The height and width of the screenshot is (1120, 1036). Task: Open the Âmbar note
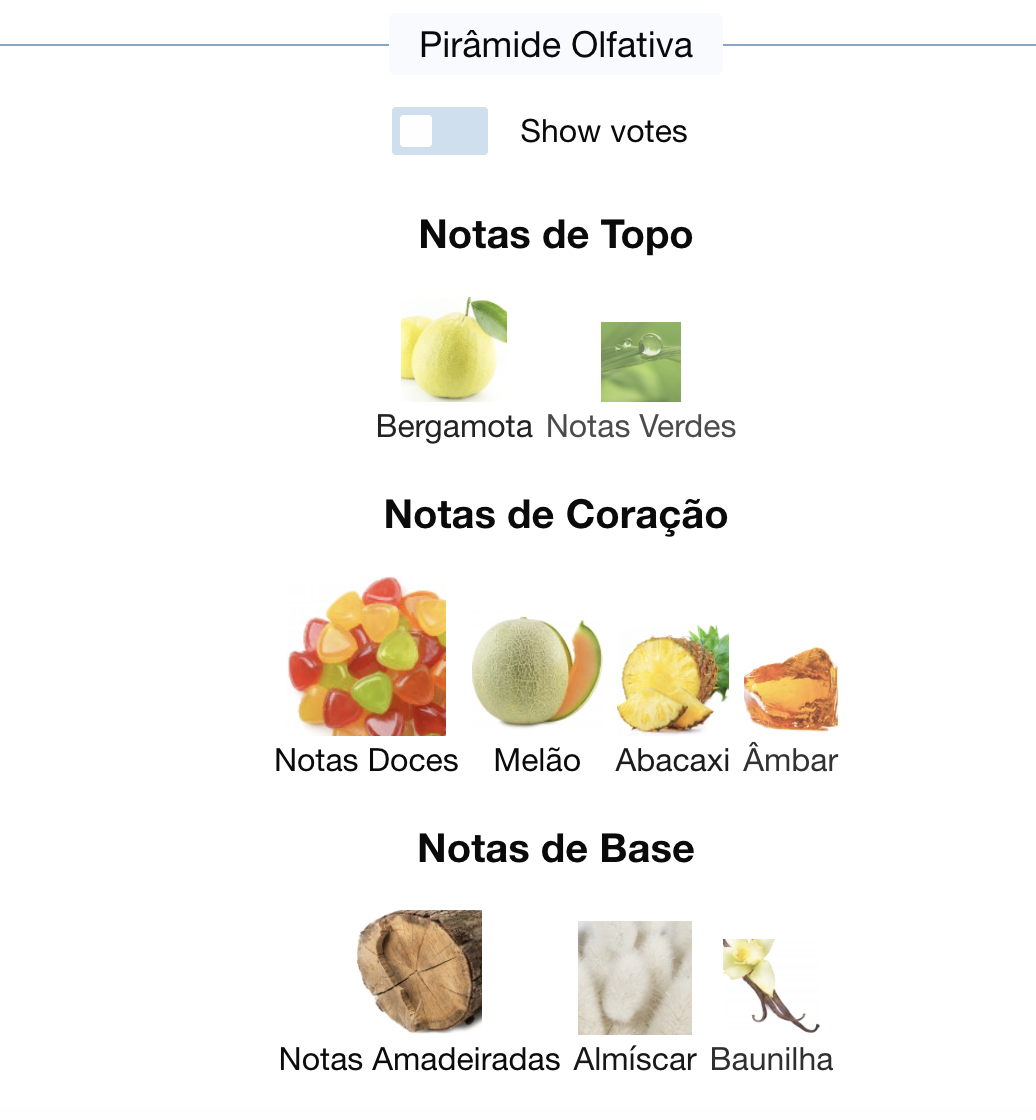point(790,690)
